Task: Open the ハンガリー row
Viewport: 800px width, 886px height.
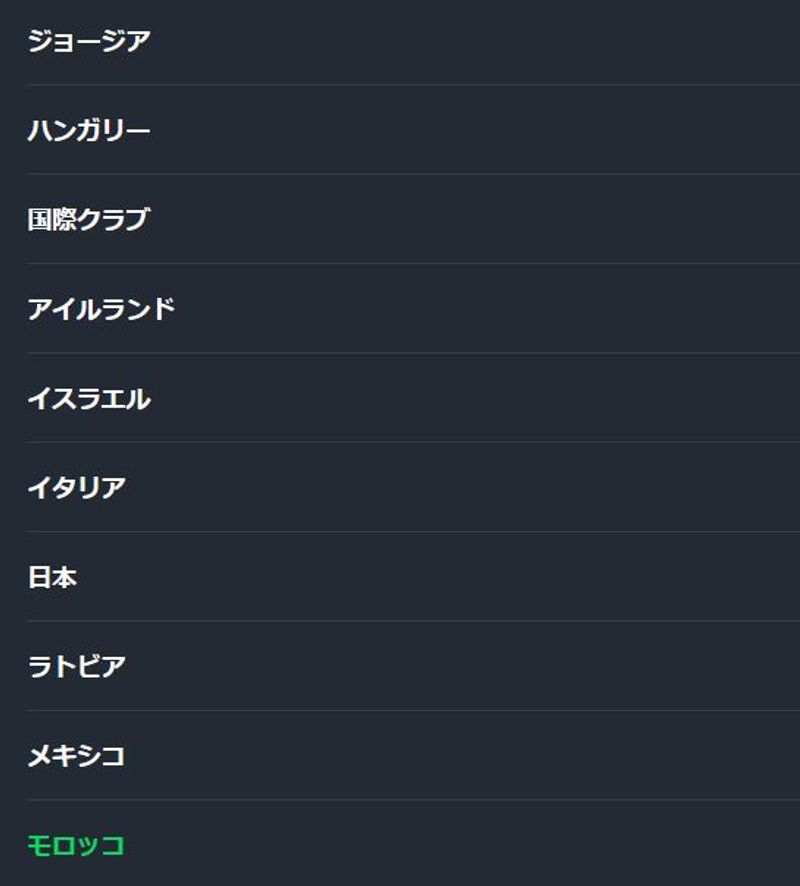Action: click(89, 131)
